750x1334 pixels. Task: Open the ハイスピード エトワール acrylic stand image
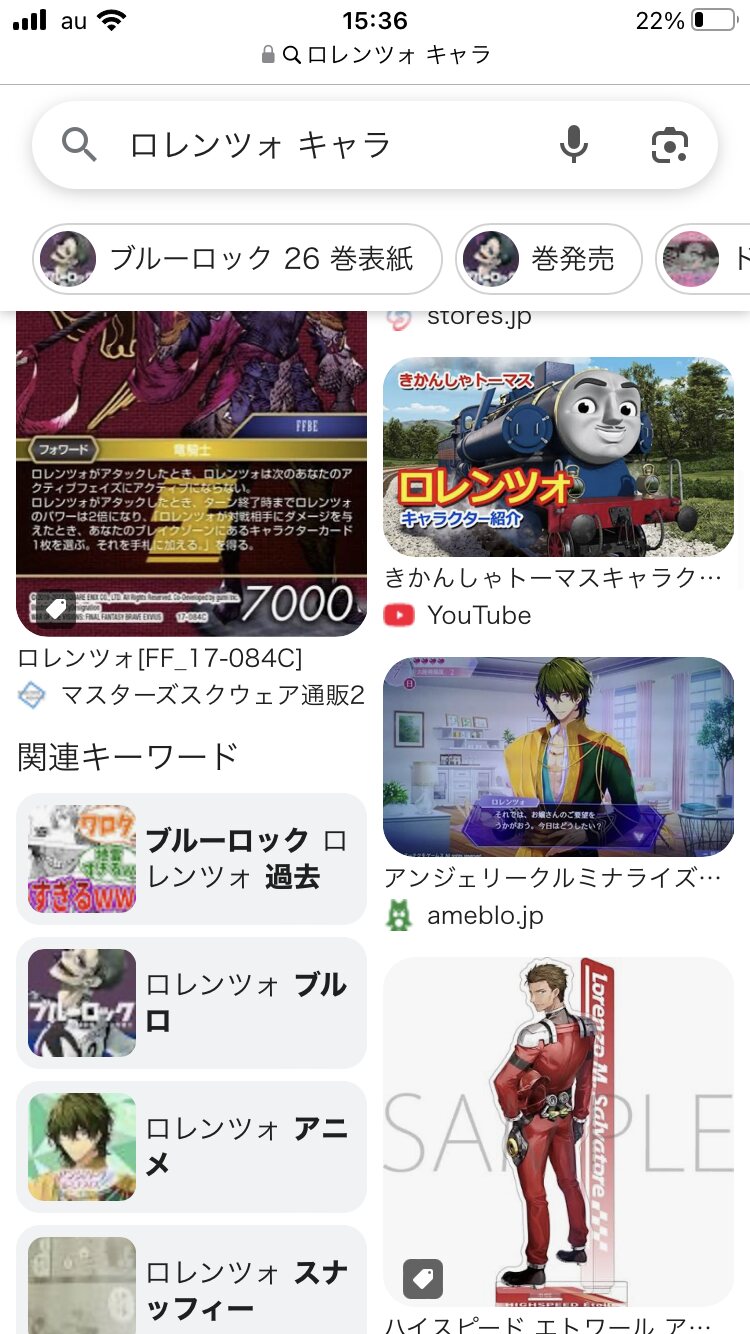(x=558, y=1130)
